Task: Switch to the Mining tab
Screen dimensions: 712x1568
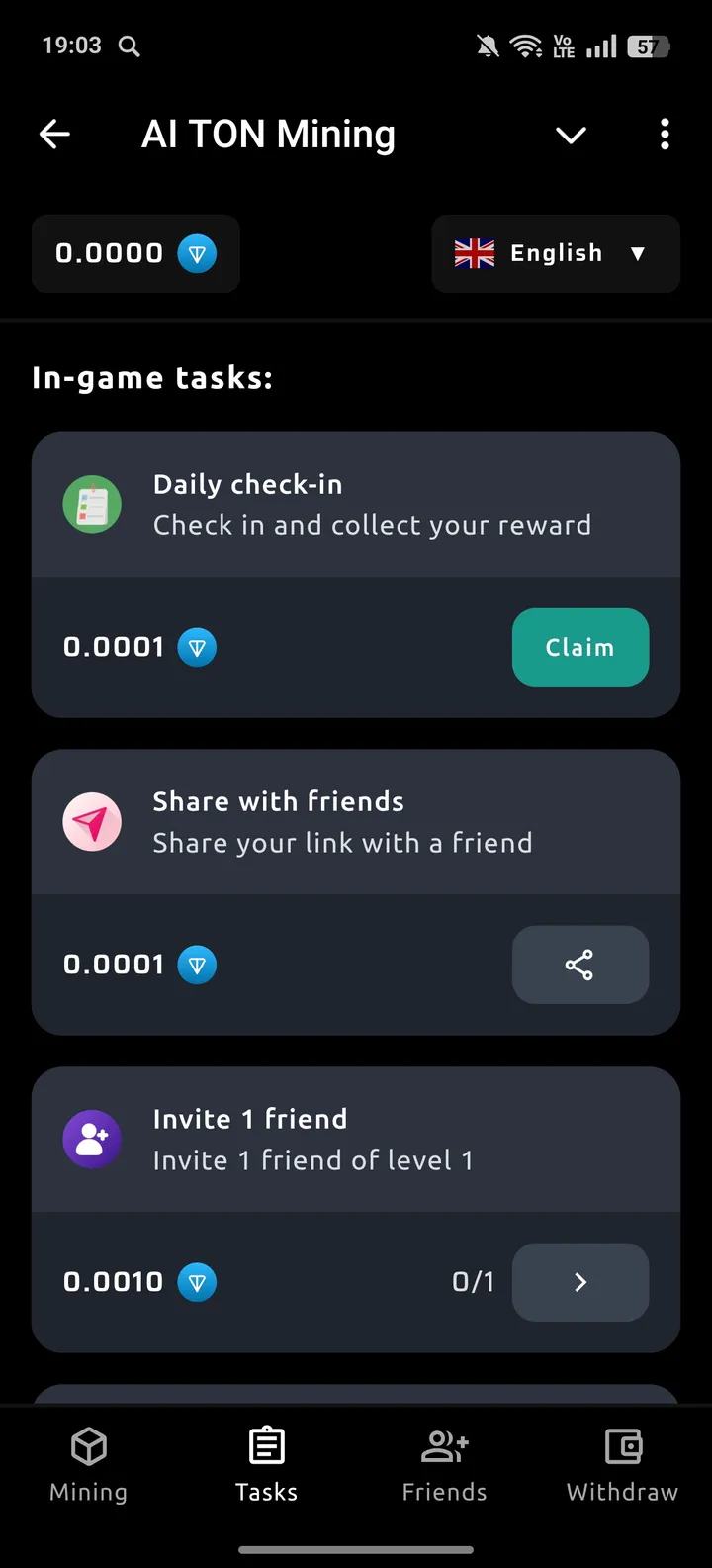Action: point(89,1465)
